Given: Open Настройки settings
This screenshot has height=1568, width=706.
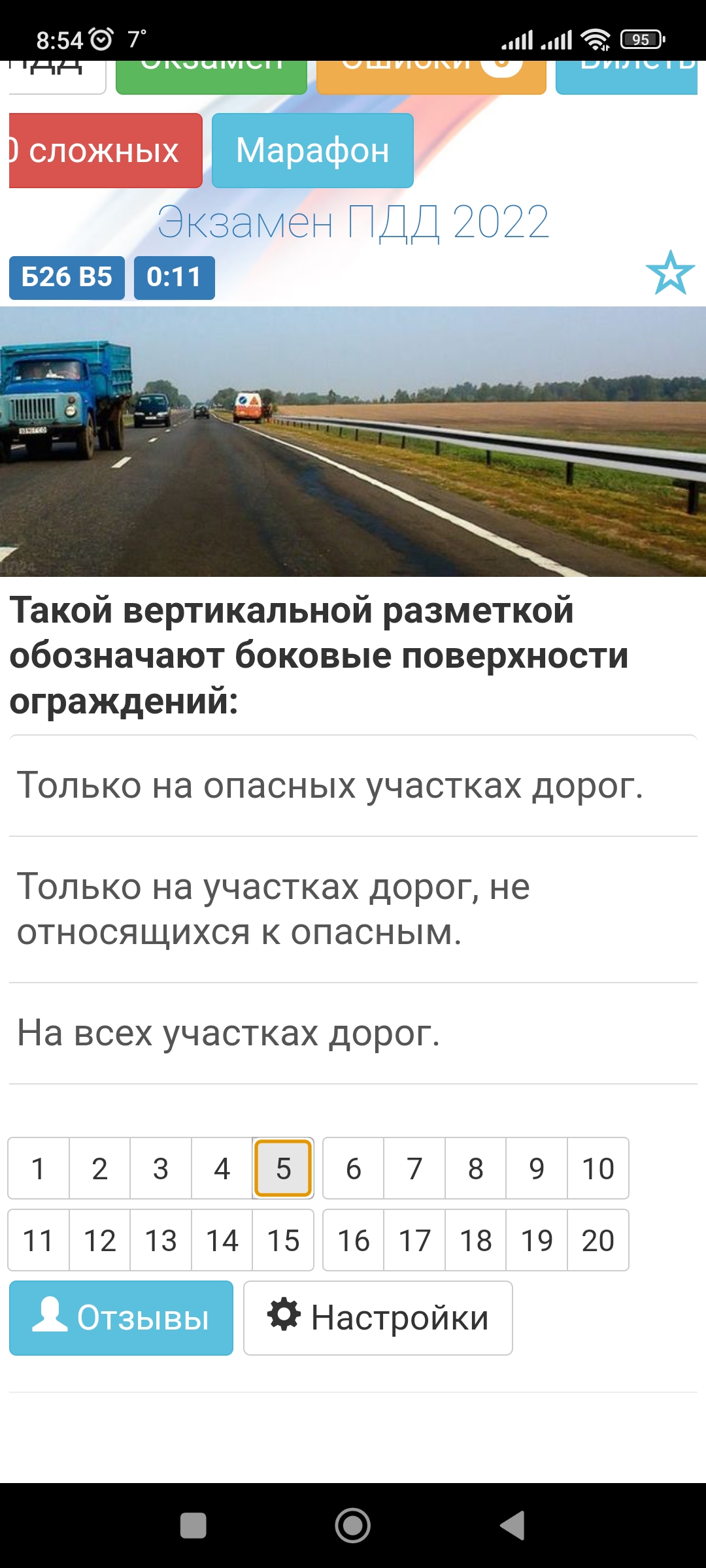Looking at the screenshot, I should click(378, 1318).
